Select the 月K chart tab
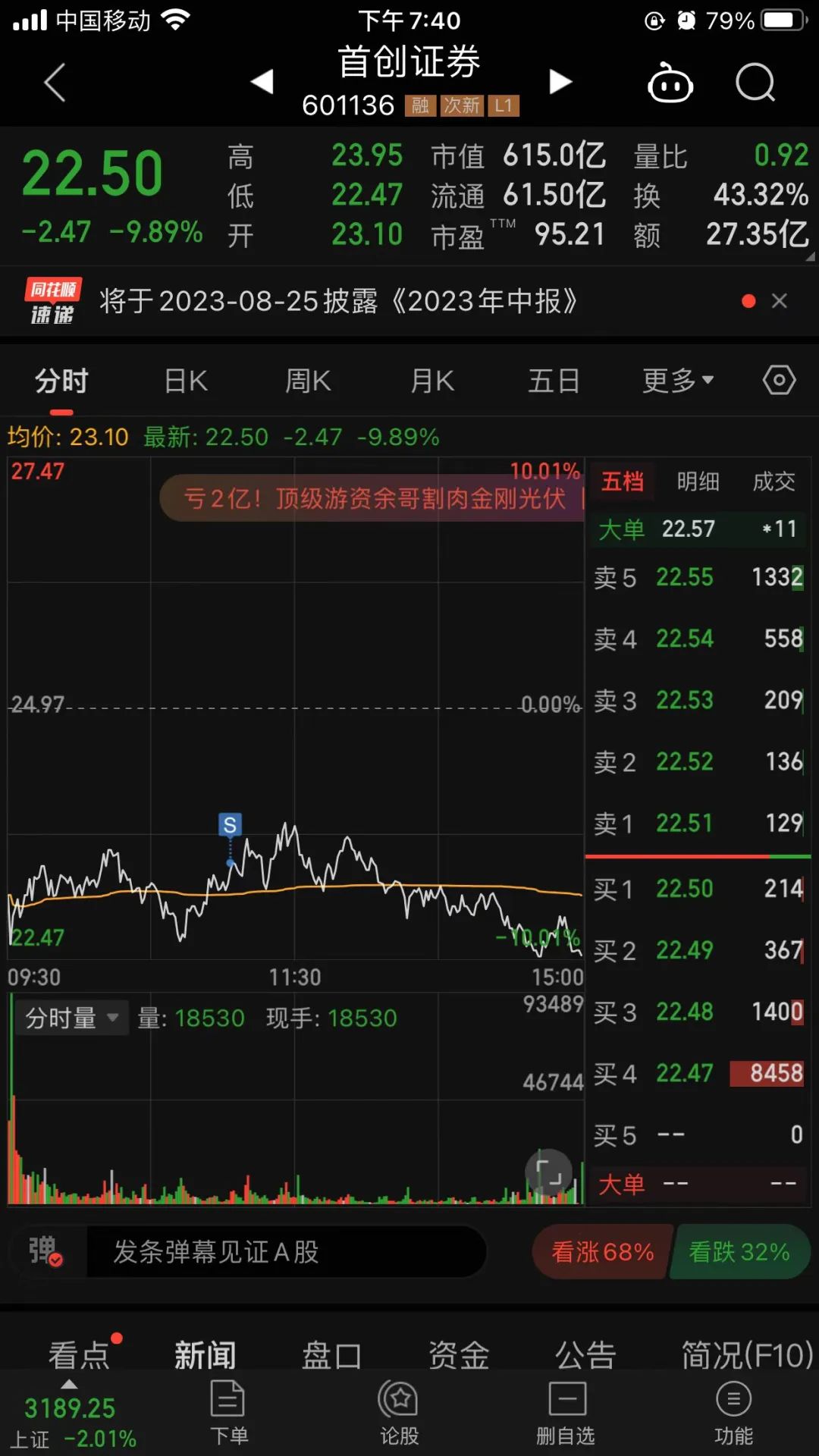This screenshot has height=1456, width=819. (432, 381)
